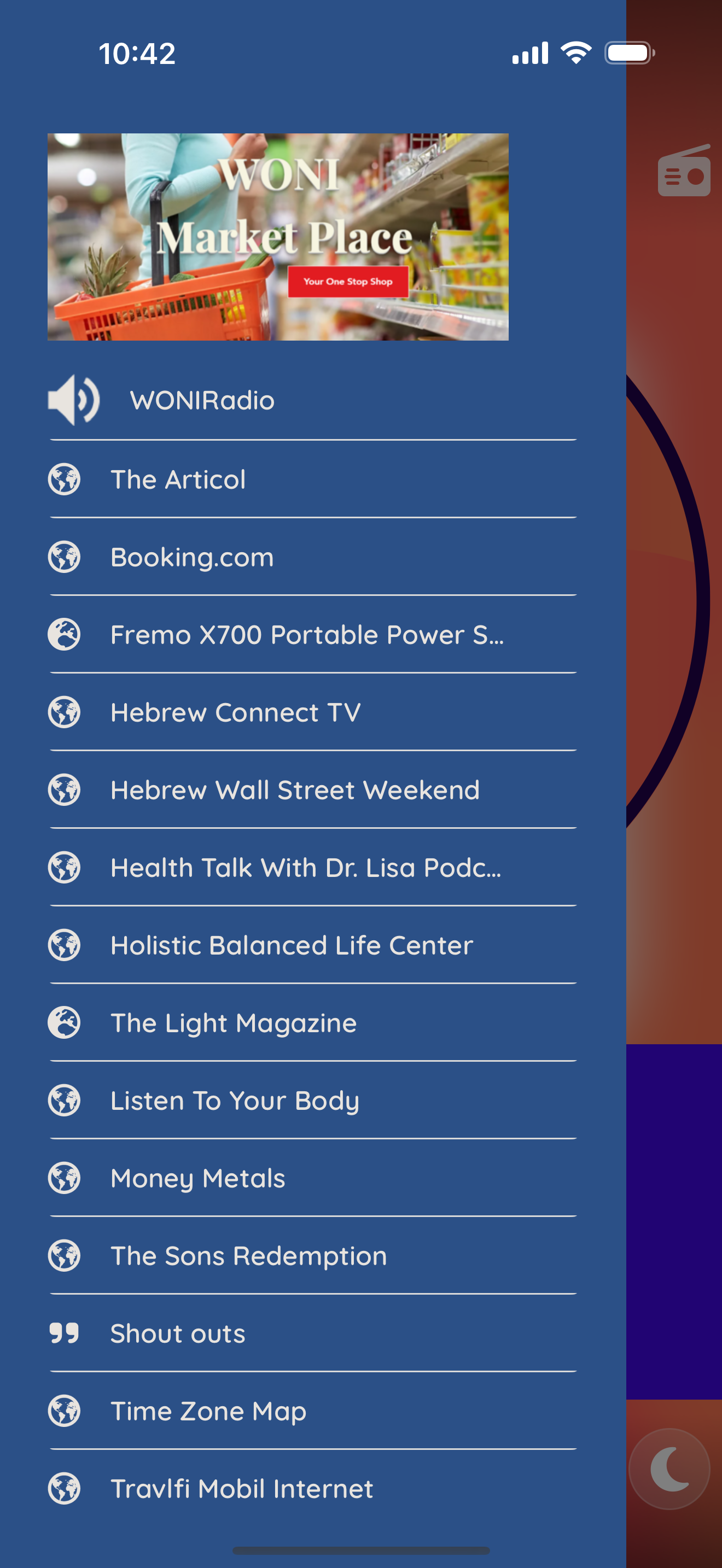This screenshot has width=722, height=1568.
Task: Open WONIRadio from the menu
Action: pyautogui.click(x=313, y=400)
